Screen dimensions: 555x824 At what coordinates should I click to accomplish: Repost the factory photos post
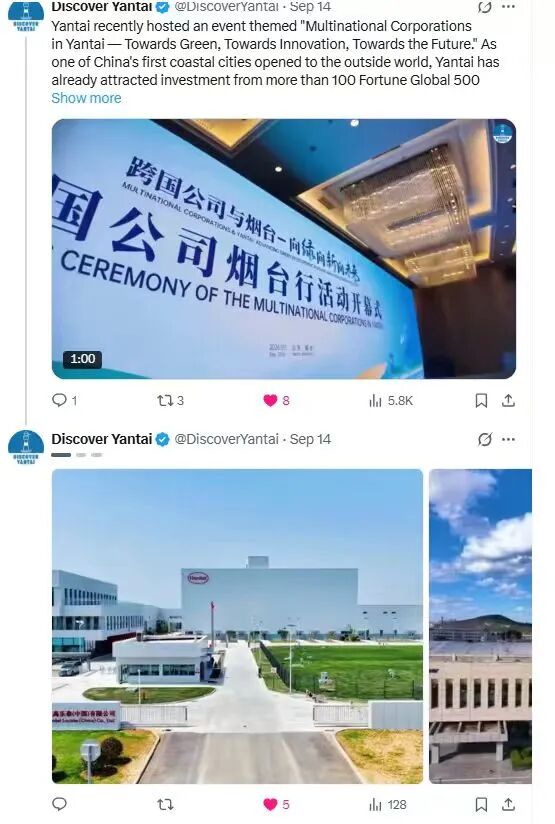click(x=165, y=805)
